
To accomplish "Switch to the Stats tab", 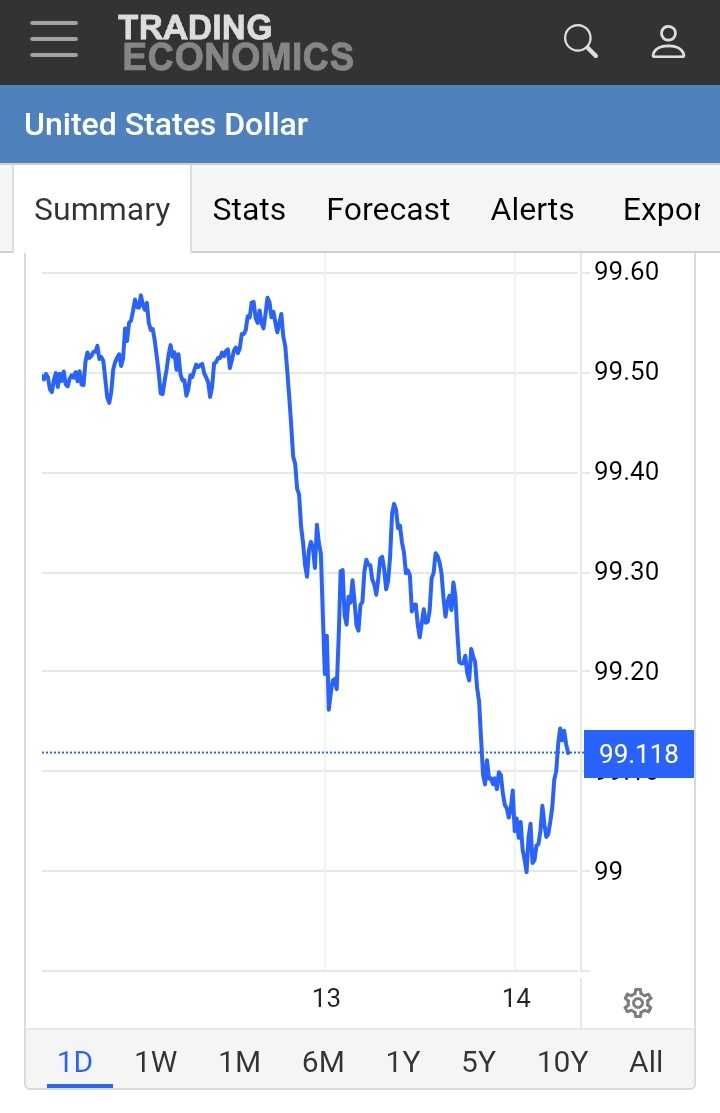I will click(249, 210).
